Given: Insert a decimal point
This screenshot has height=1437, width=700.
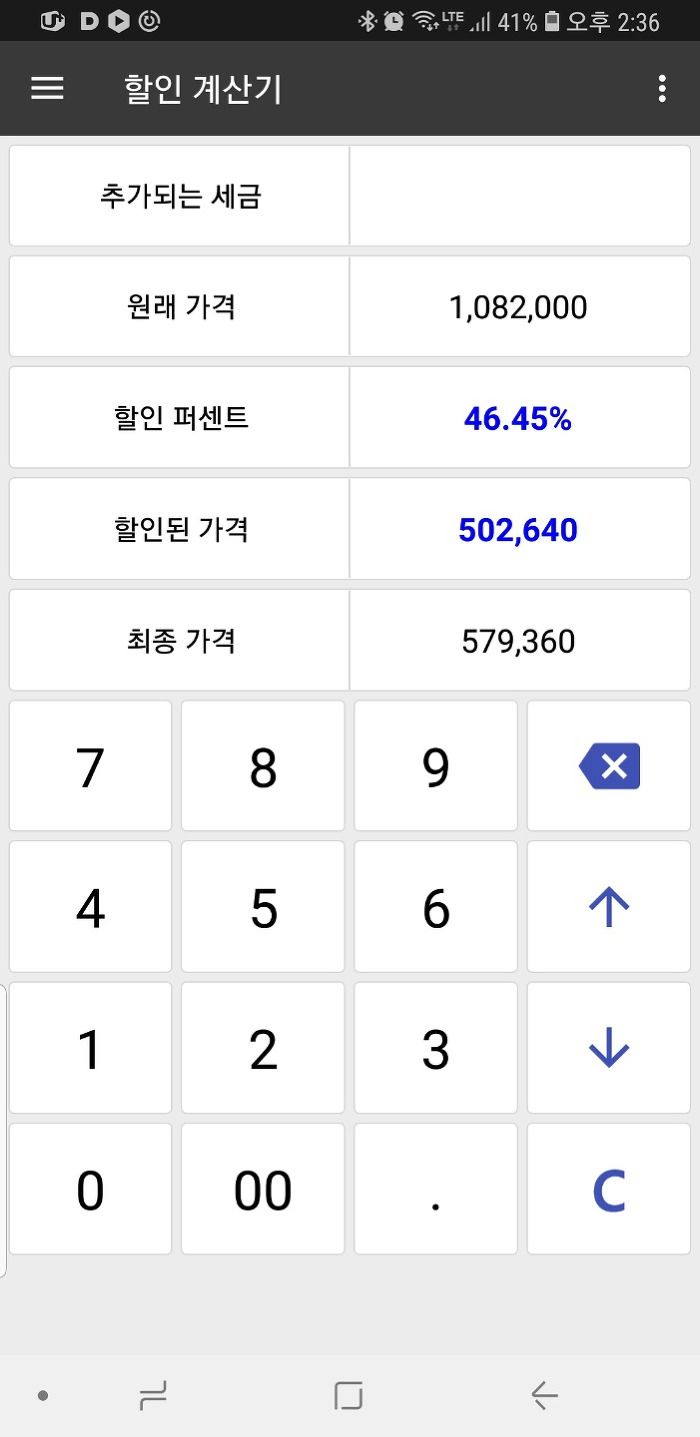Looking at the screenshot, I should 436,1189.
